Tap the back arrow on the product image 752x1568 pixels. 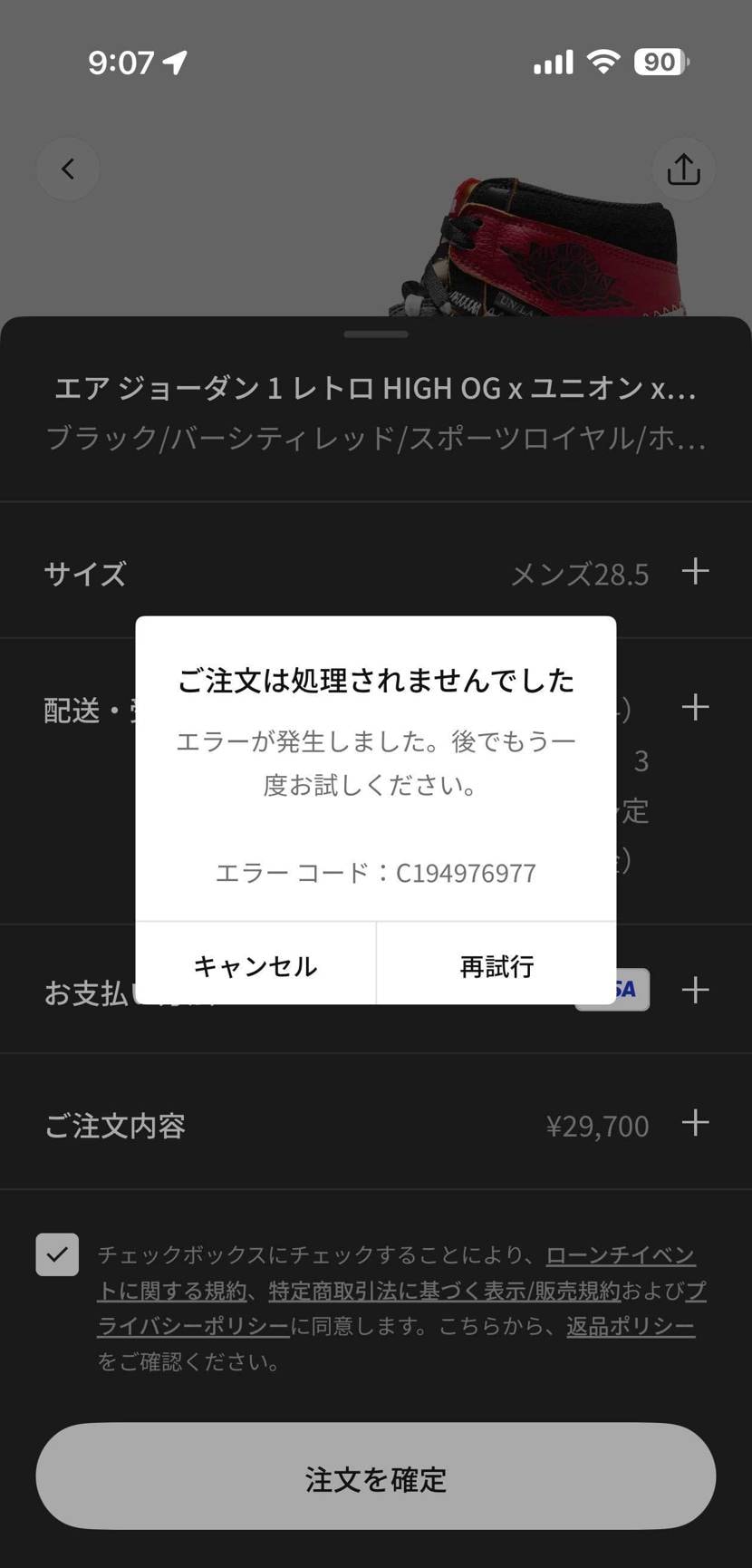coord(68,169)
